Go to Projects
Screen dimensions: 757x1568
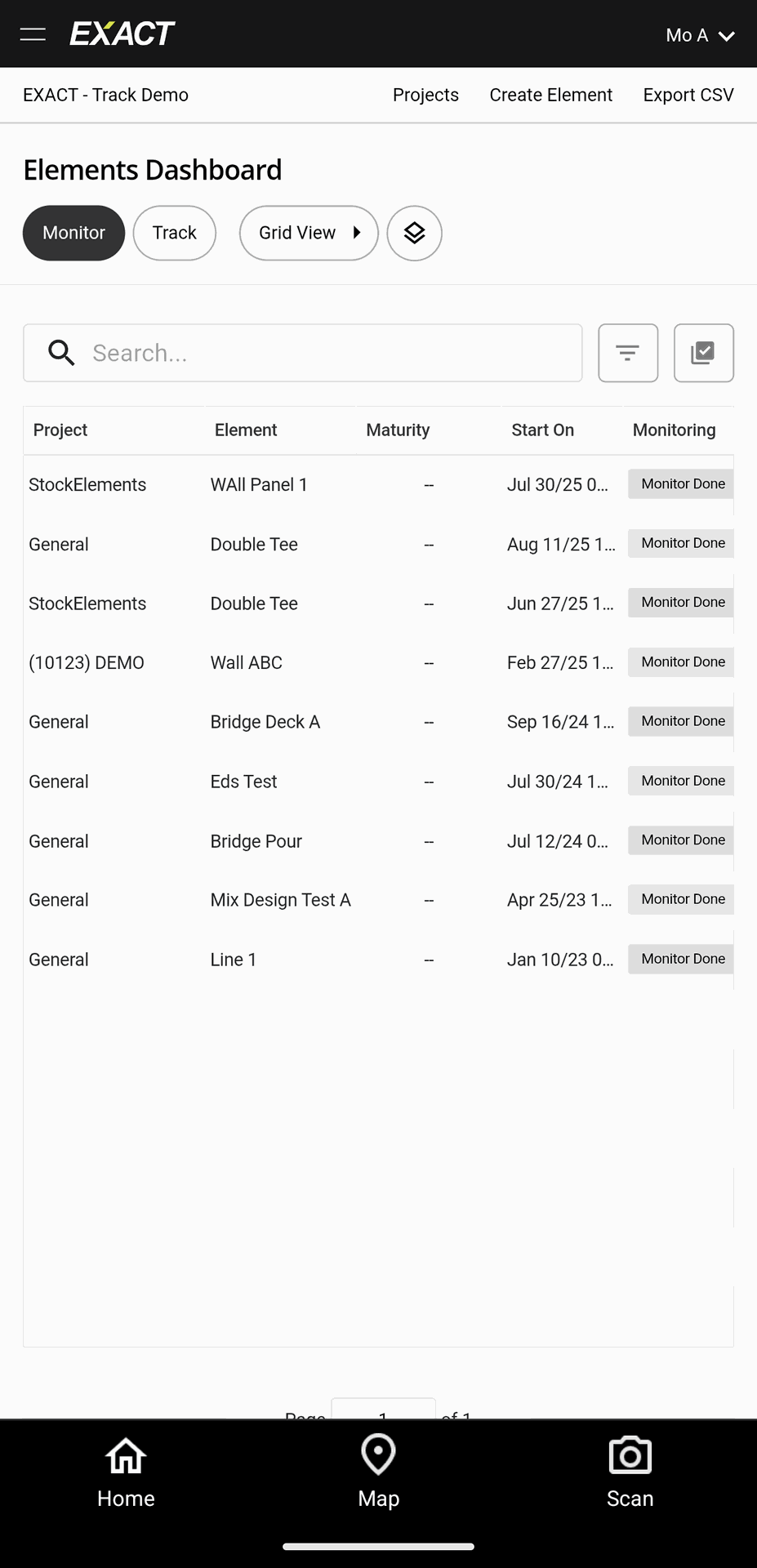(425, 95)
